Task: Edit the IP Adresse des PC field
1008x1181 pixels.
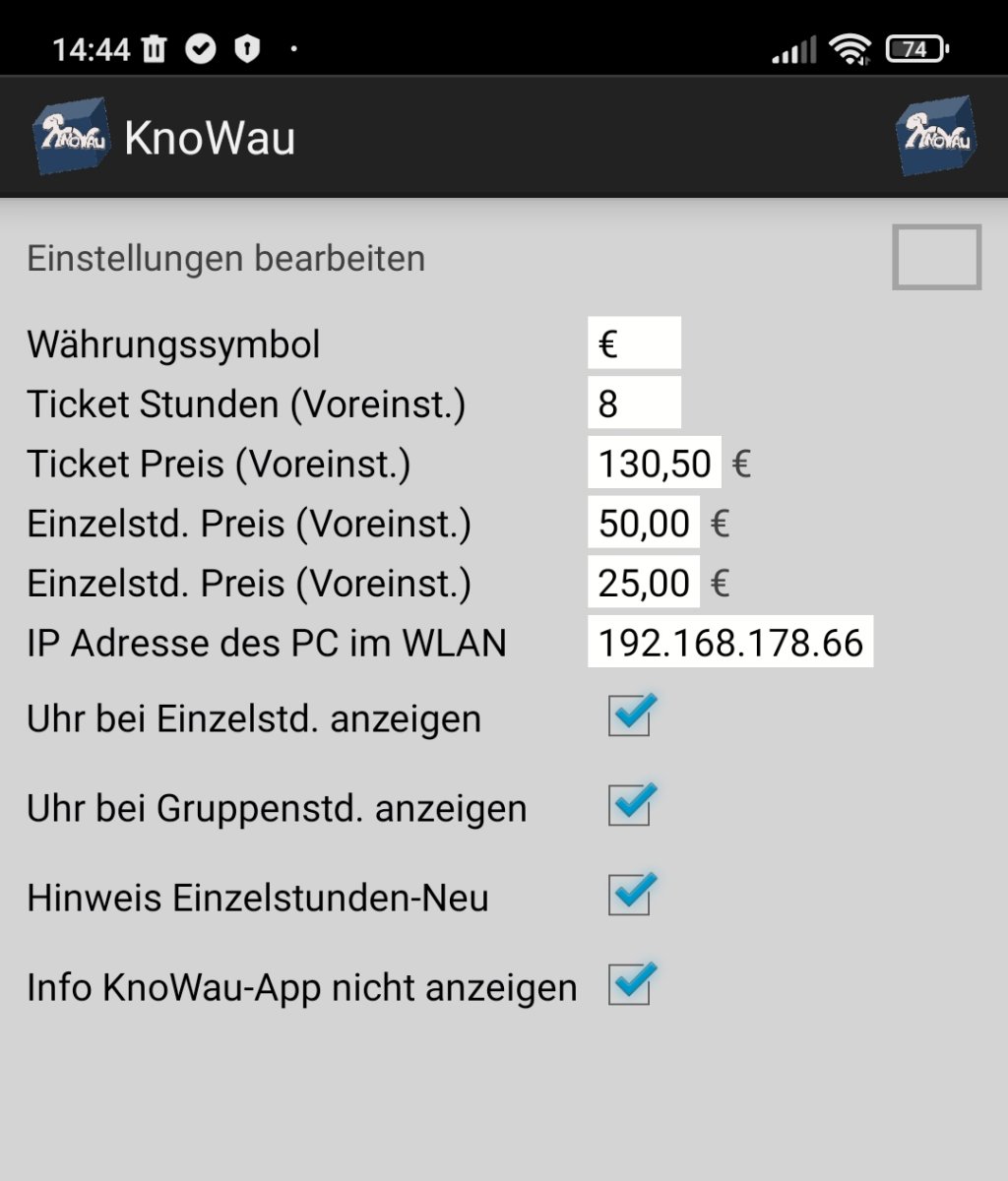Action: 729,643
